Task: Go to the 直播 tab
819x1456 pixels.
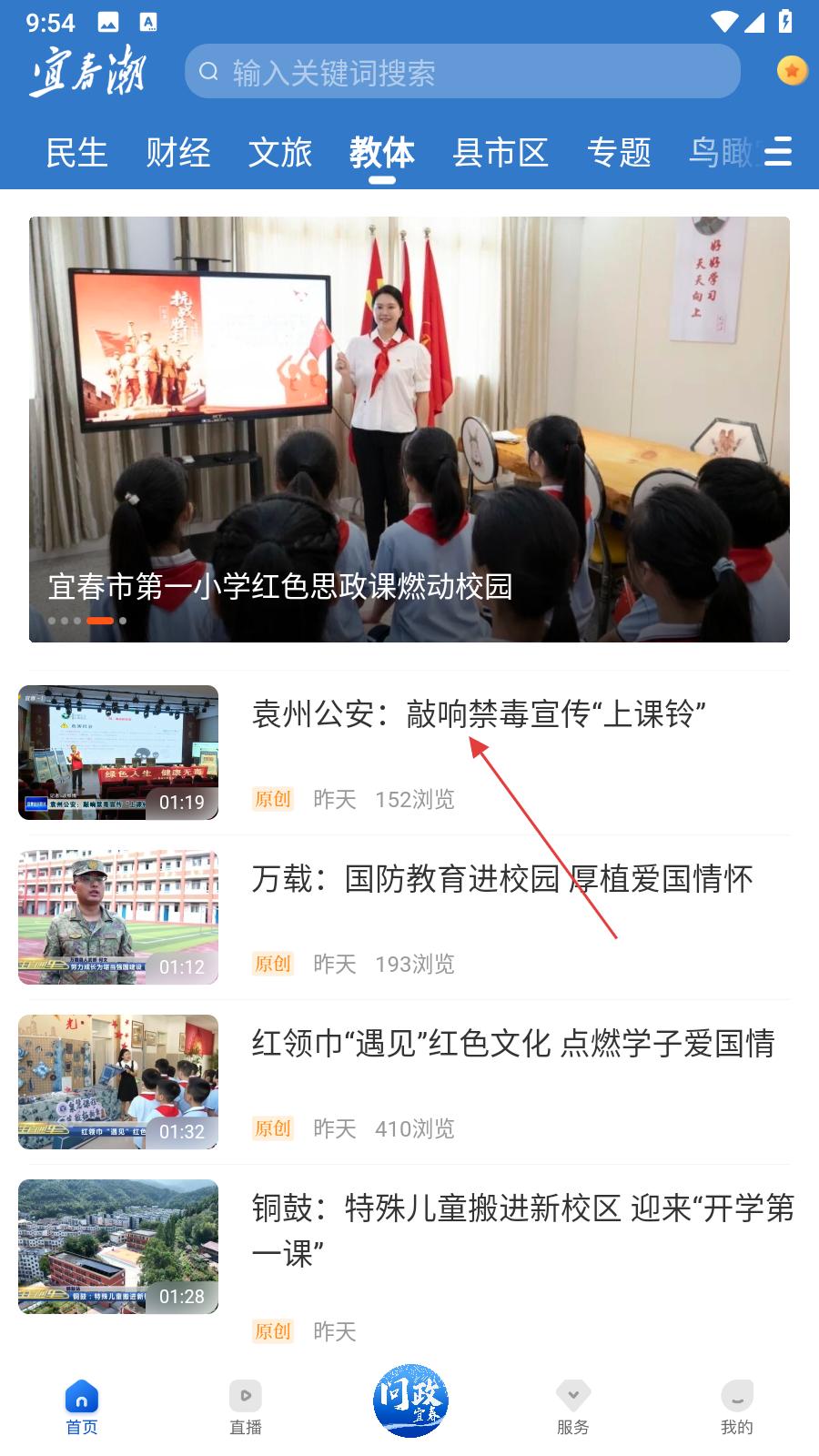Action: click(x=246, y=1408)
